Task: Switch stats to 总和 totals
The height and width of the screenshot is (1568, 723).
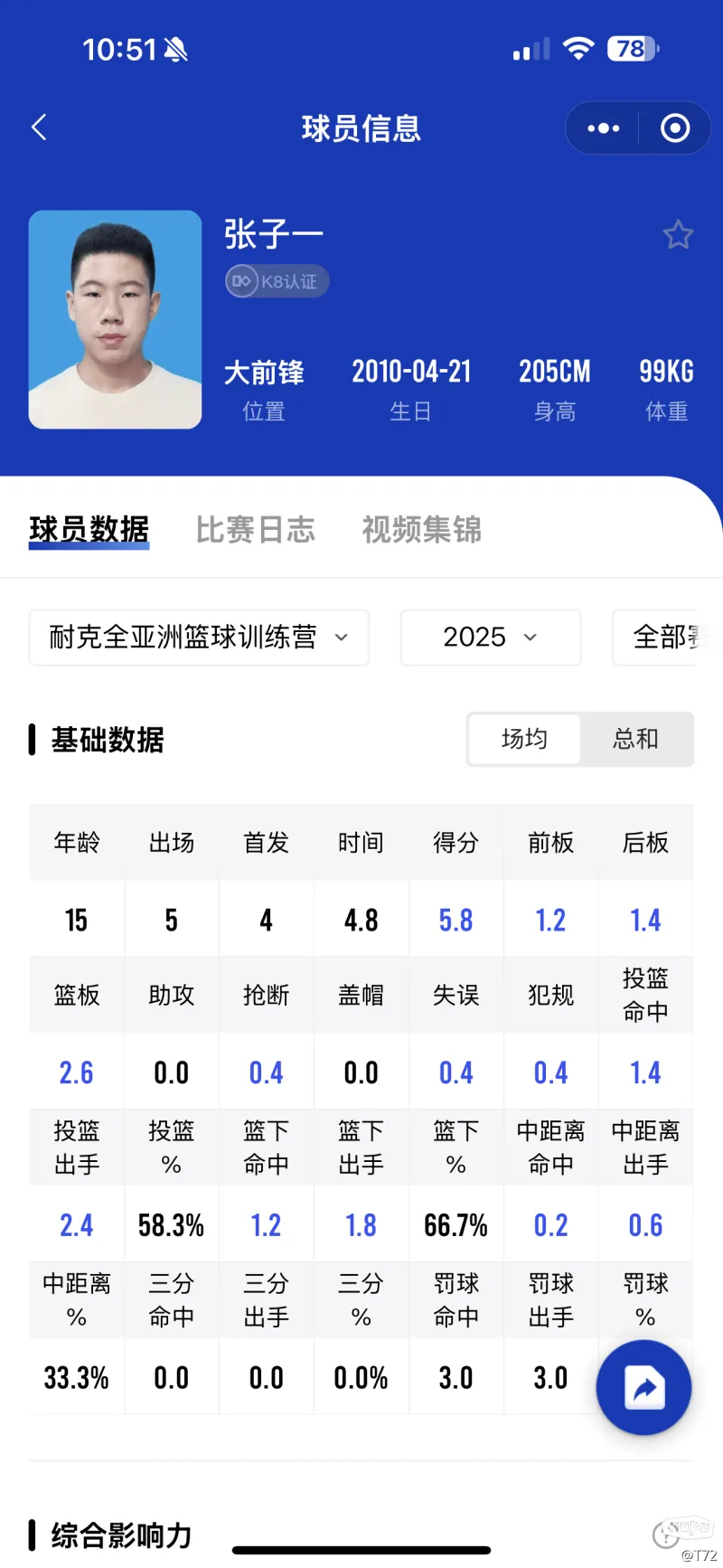Action: point(635,739)
